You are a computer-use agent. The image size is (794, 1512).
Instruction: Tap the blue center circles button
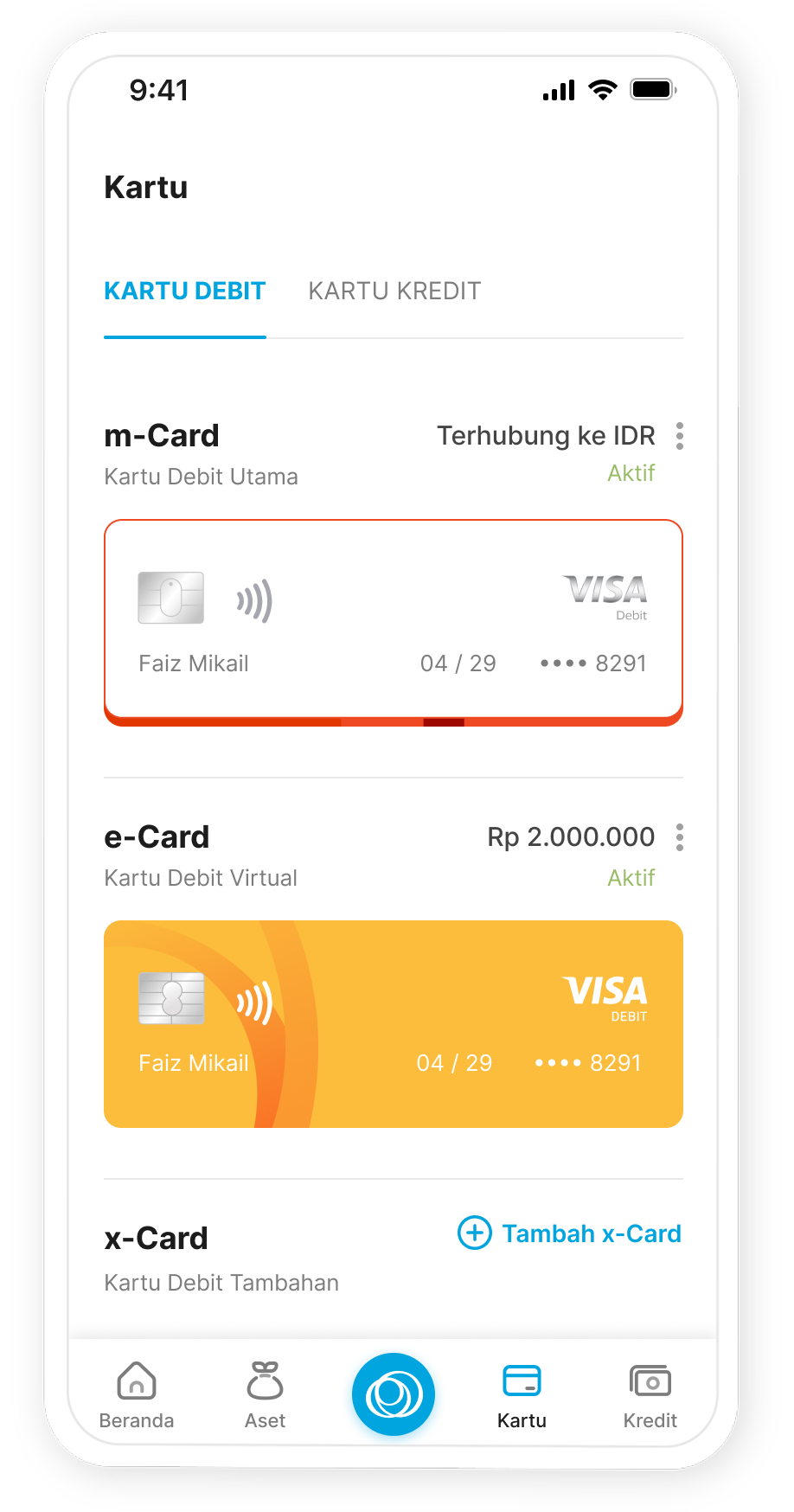pos(394,1393)
